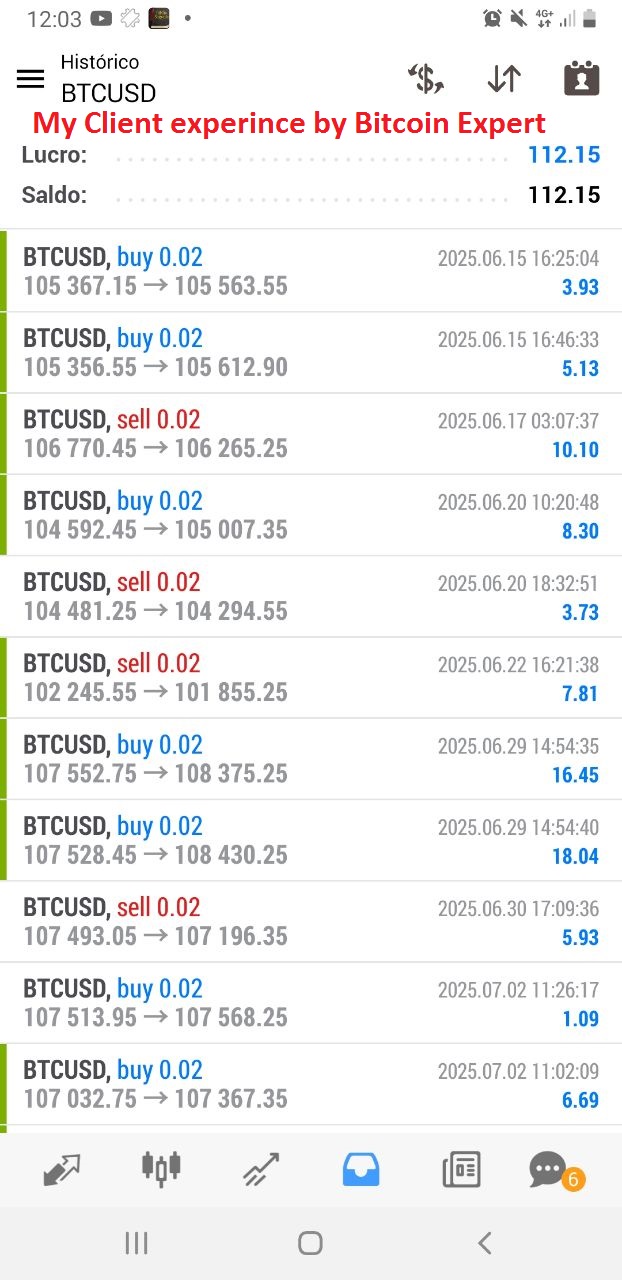The image size is (622, 1280).
Task: Expand the sell trade dated 2025.06.30
Action: [311, 921]
